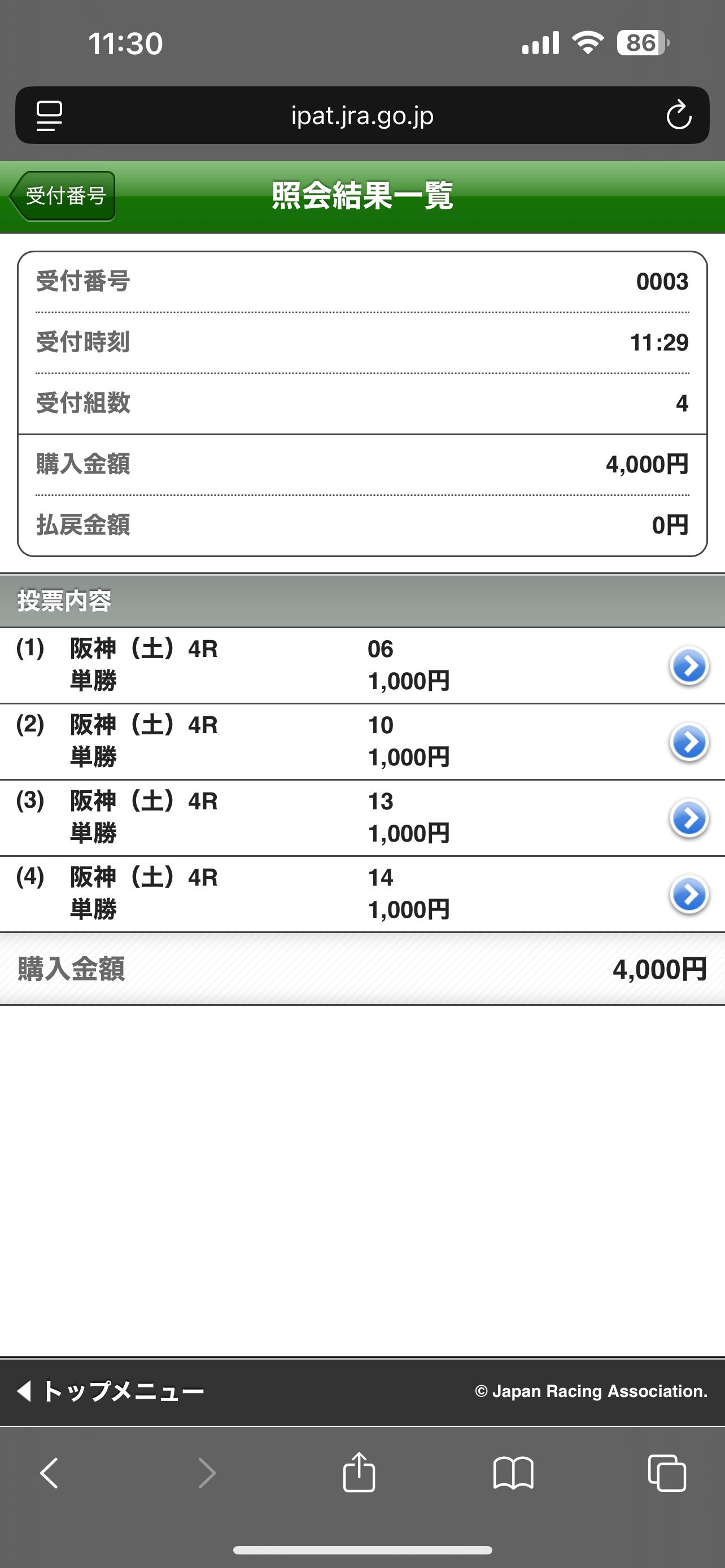Open bet detail for horse 10

(x=688, y=743)
